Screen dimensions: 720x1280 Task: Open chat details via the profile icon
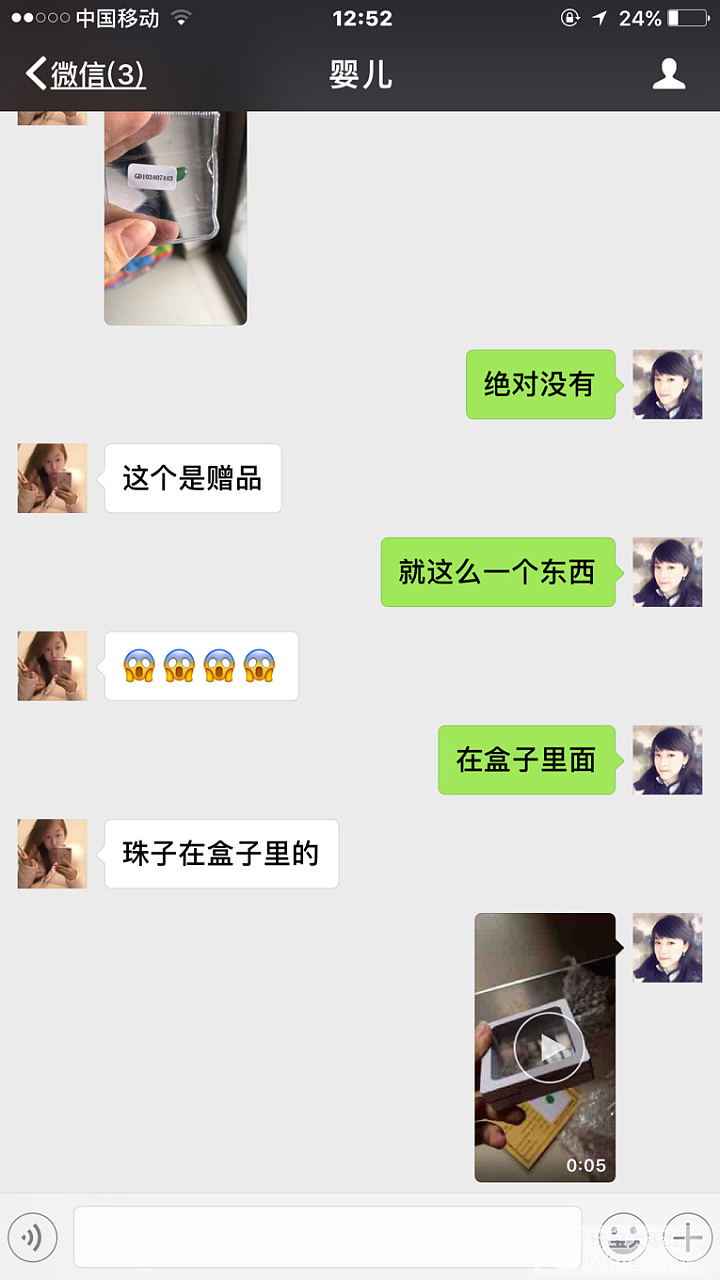tap(668, 75)
